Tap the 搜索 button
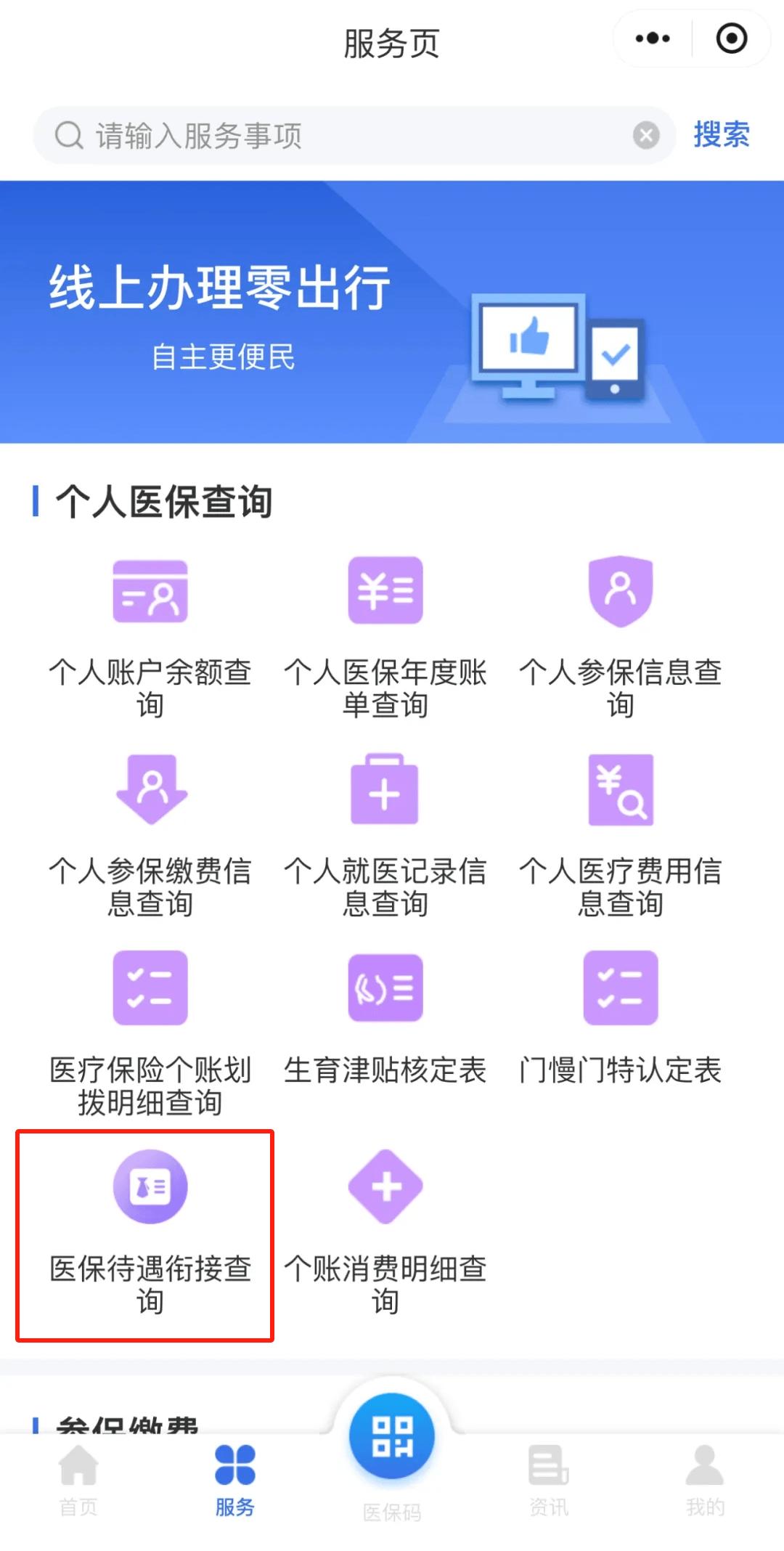 point(721,135)
